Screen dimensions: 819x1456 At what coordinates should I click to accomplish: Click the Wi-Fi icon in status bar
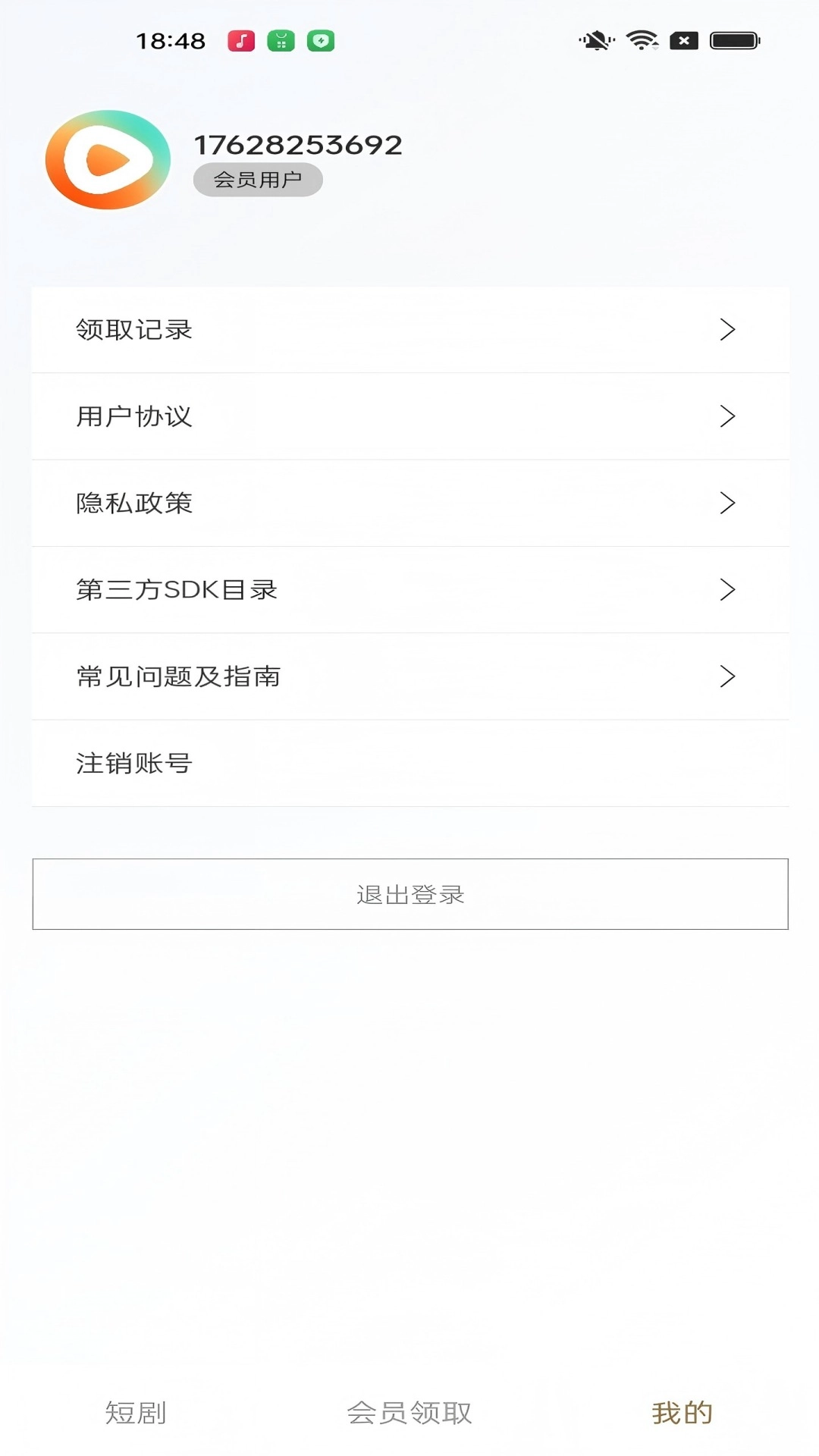click(x=642, y=39)
